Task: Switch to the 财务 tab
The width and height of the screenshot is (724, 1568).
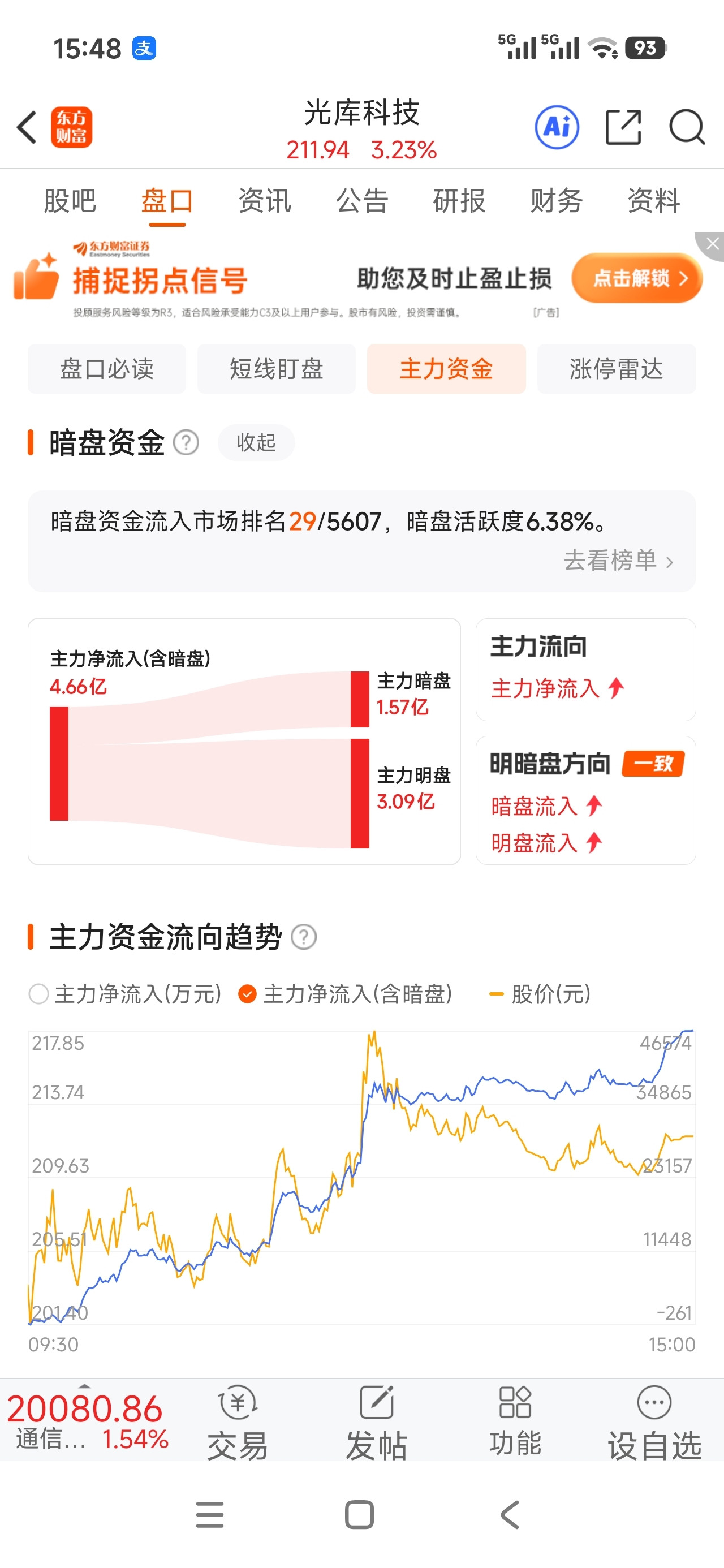Action: [557, 200]
